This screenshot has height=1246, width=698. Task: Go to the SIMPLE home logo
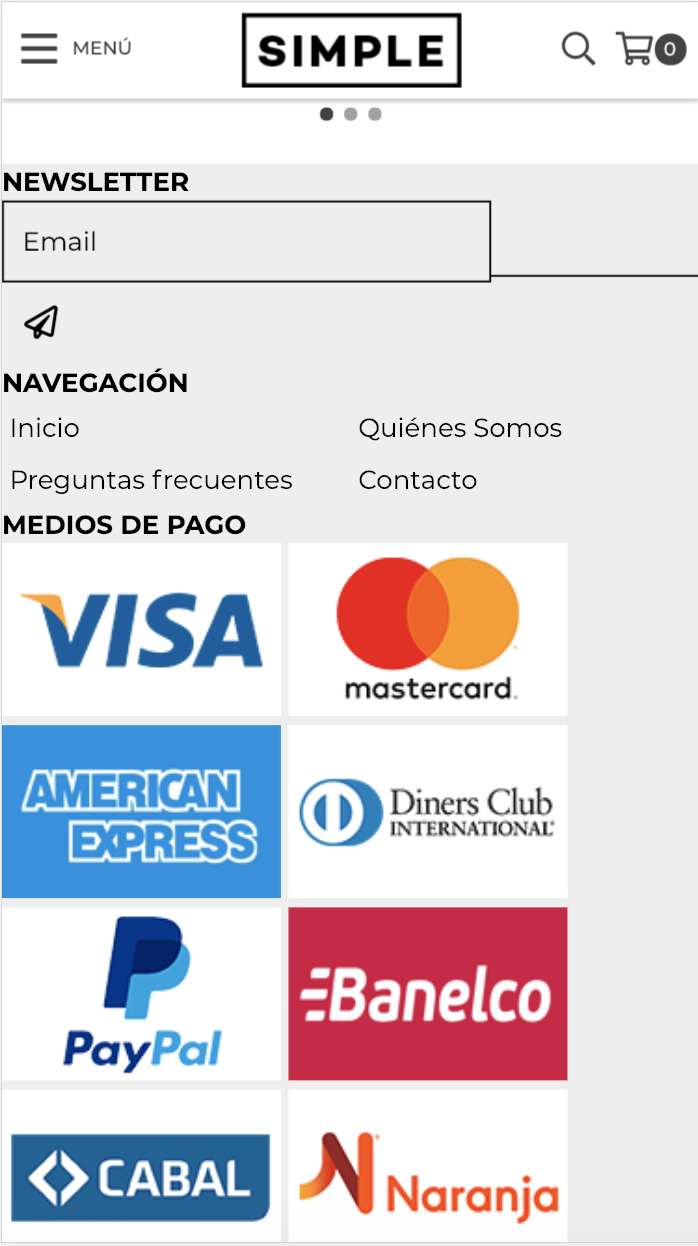[x=351, y=50]
